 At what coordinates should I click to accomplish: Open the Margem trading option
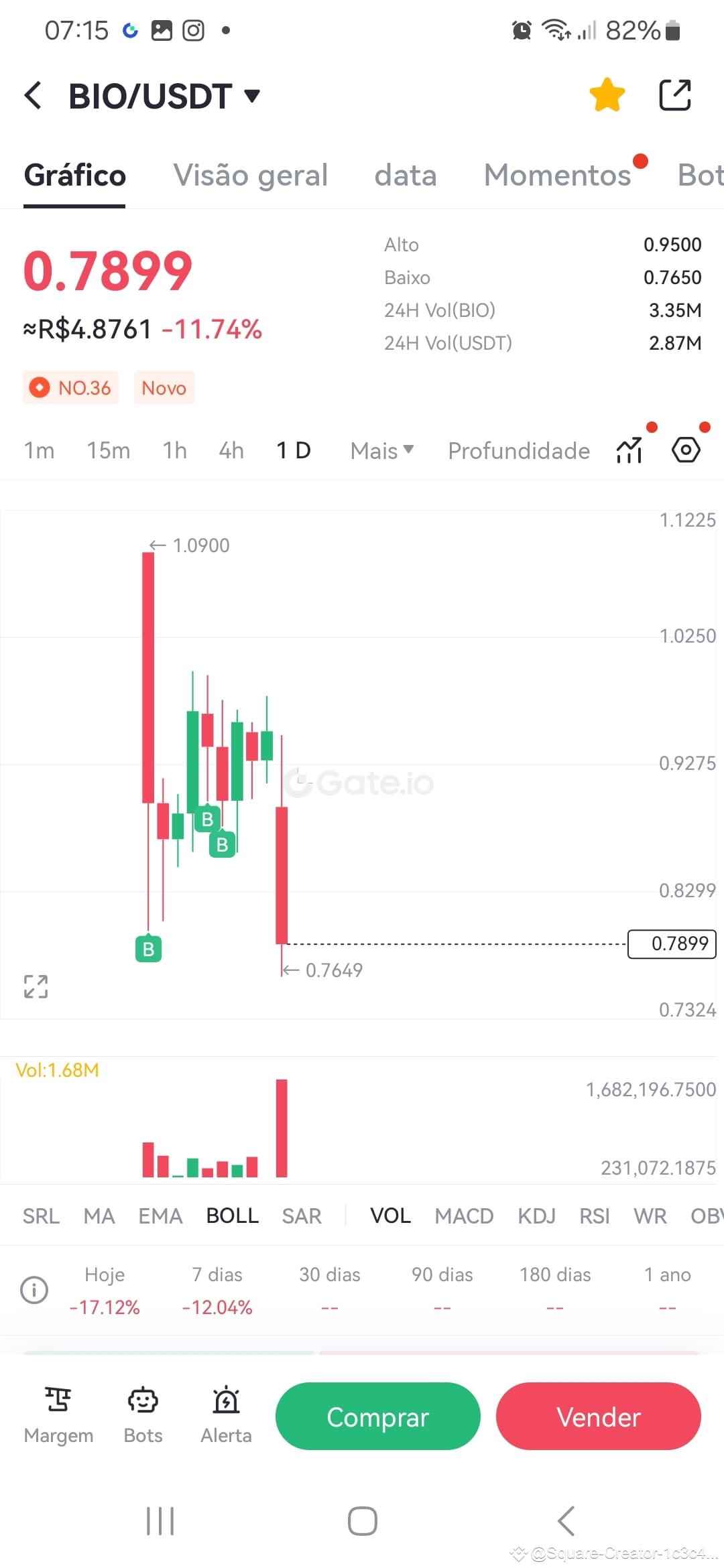[x=58, y=1415]
